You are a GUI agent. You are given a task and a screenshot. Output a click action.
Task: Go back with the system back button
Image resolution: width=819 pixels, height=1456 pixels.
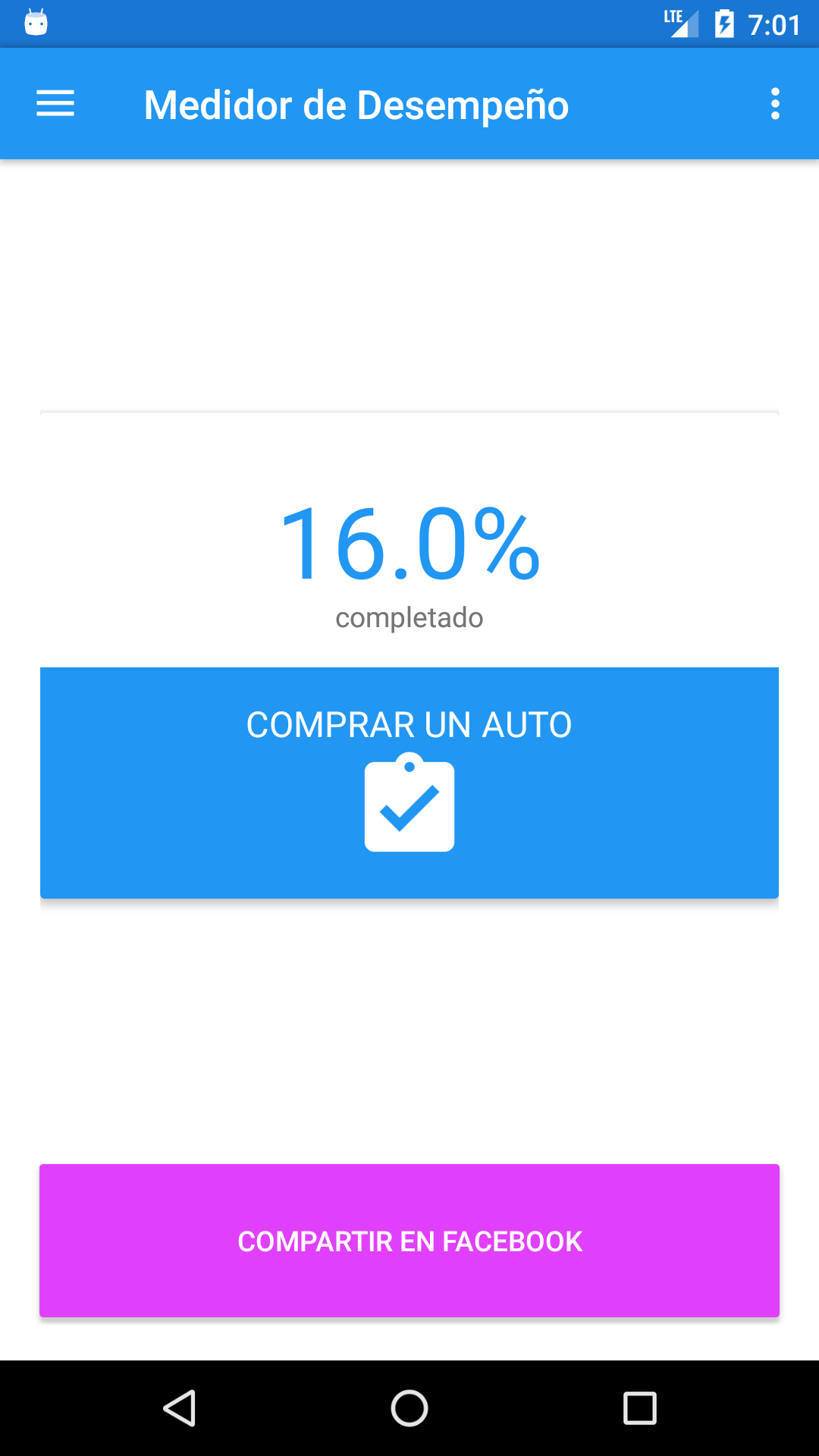[180, 1408]
